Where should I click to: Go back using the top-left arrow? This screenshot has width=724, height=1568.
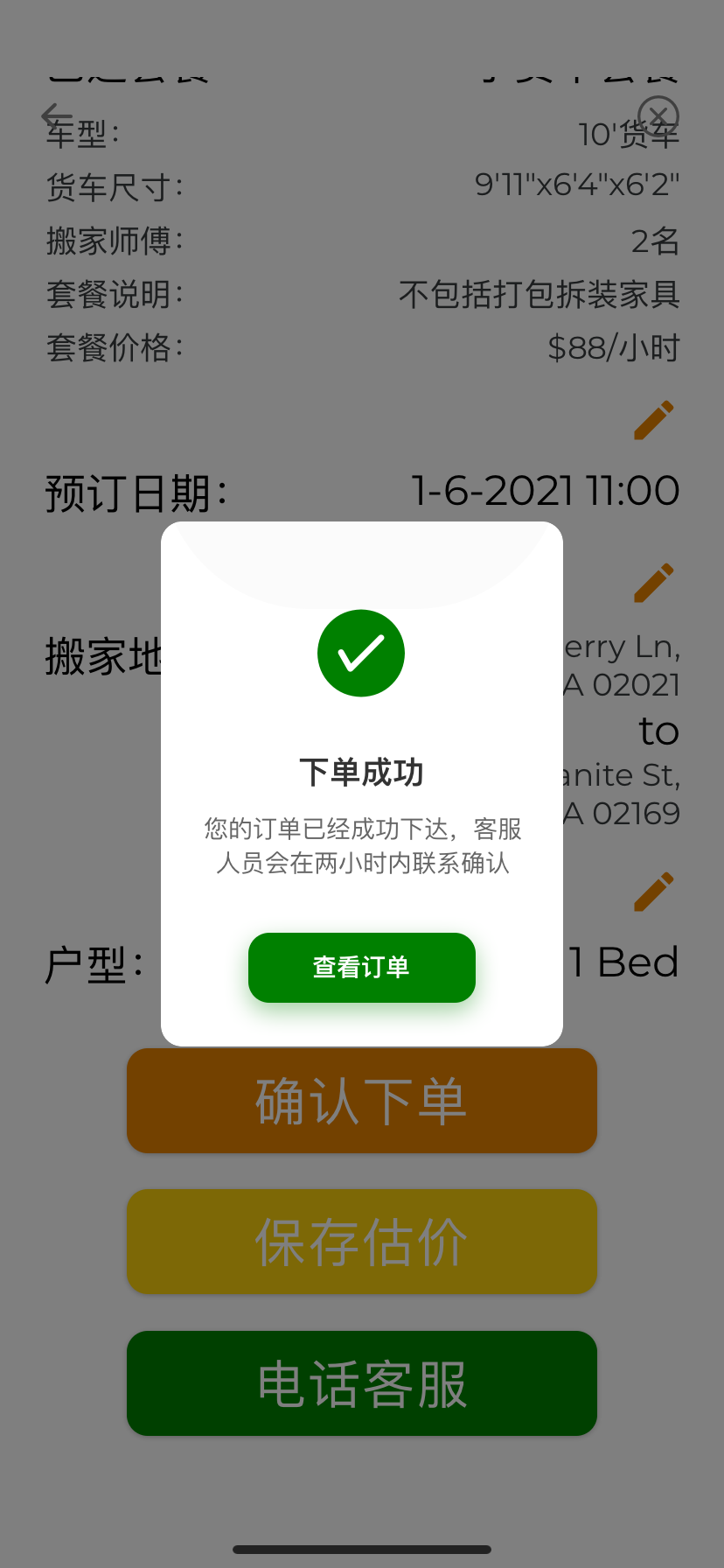(55, 115)
